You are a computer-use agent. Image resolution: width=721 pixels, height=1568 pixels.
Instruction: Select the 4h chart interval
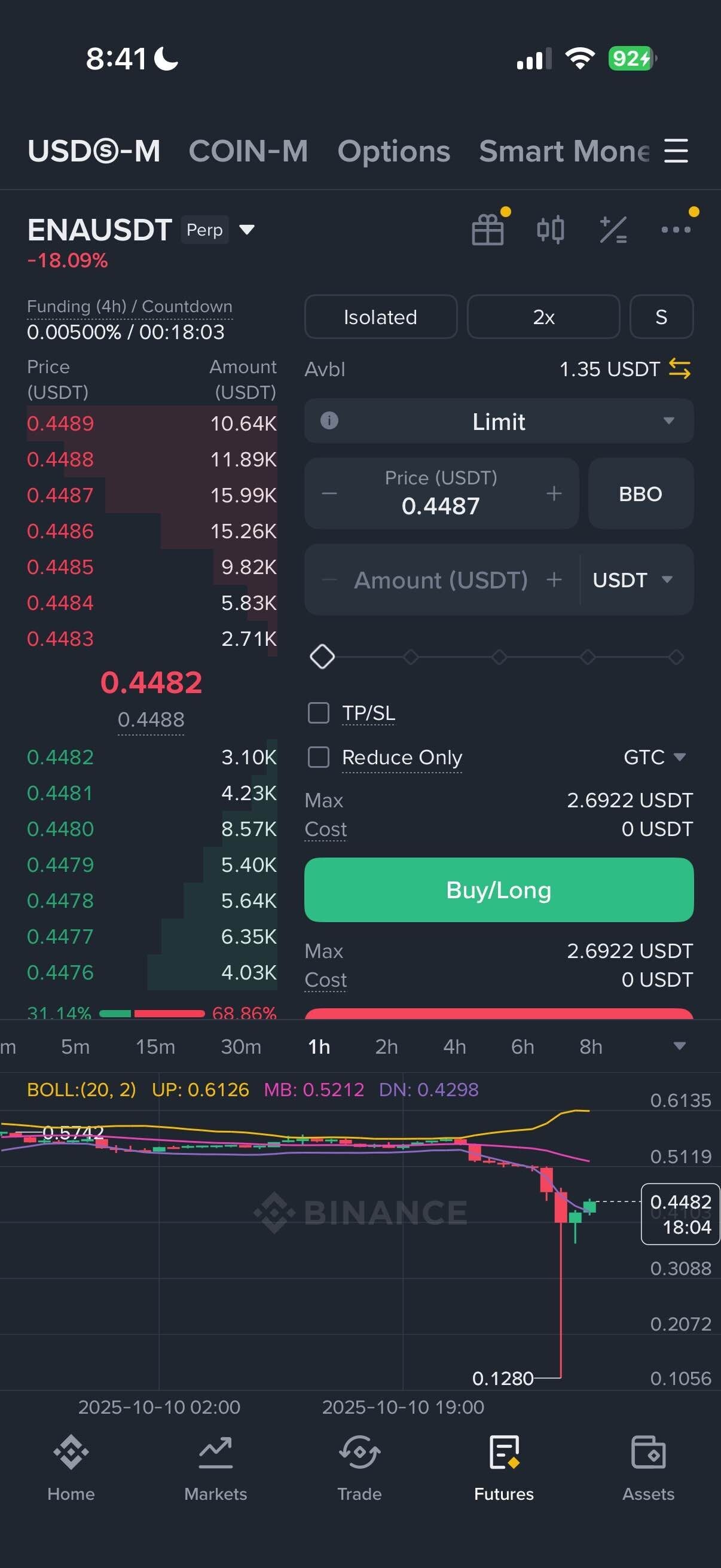(454, 1047)
